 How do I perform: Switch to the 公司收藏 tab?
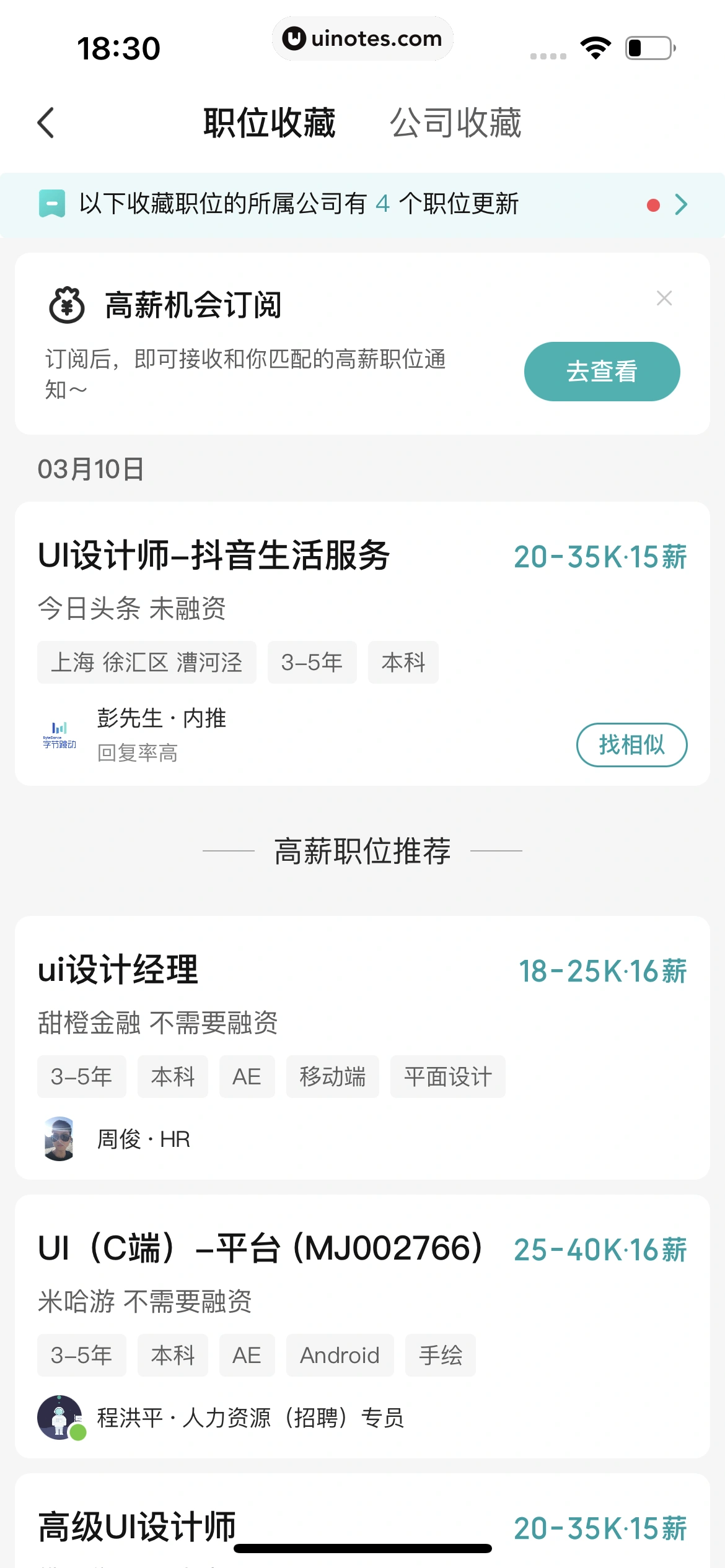[455, 122]
